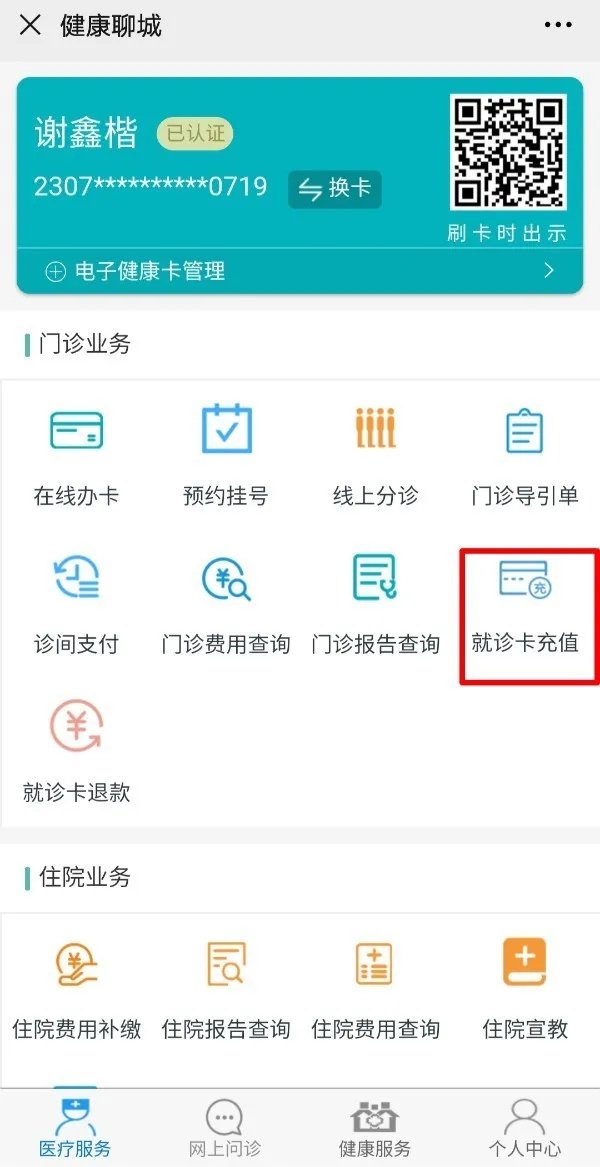Open 在线办卡 service
Image resolution: width=600 pixels, height=1167 pixels.
coord(76,455)
